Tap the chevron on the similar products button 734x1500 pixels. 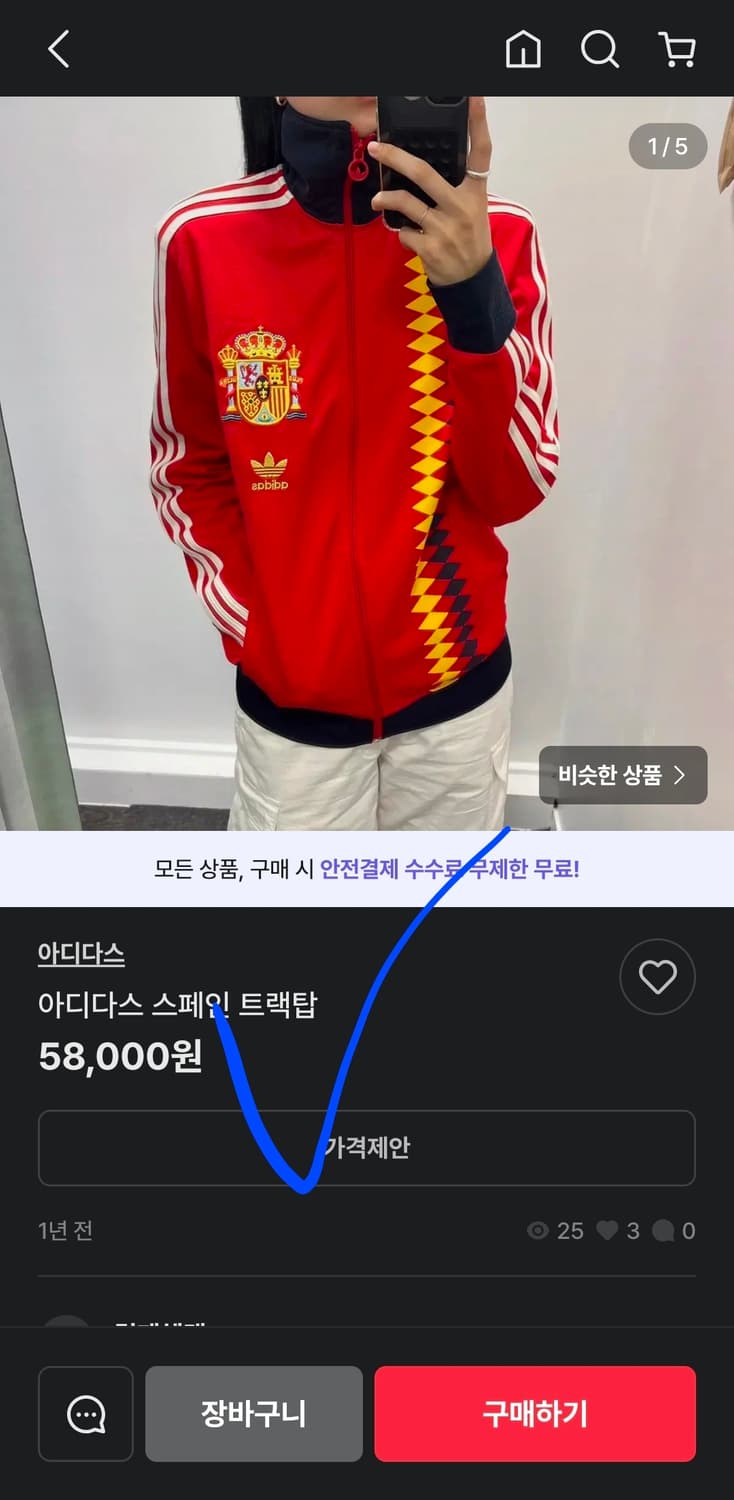tap(683, 775)
